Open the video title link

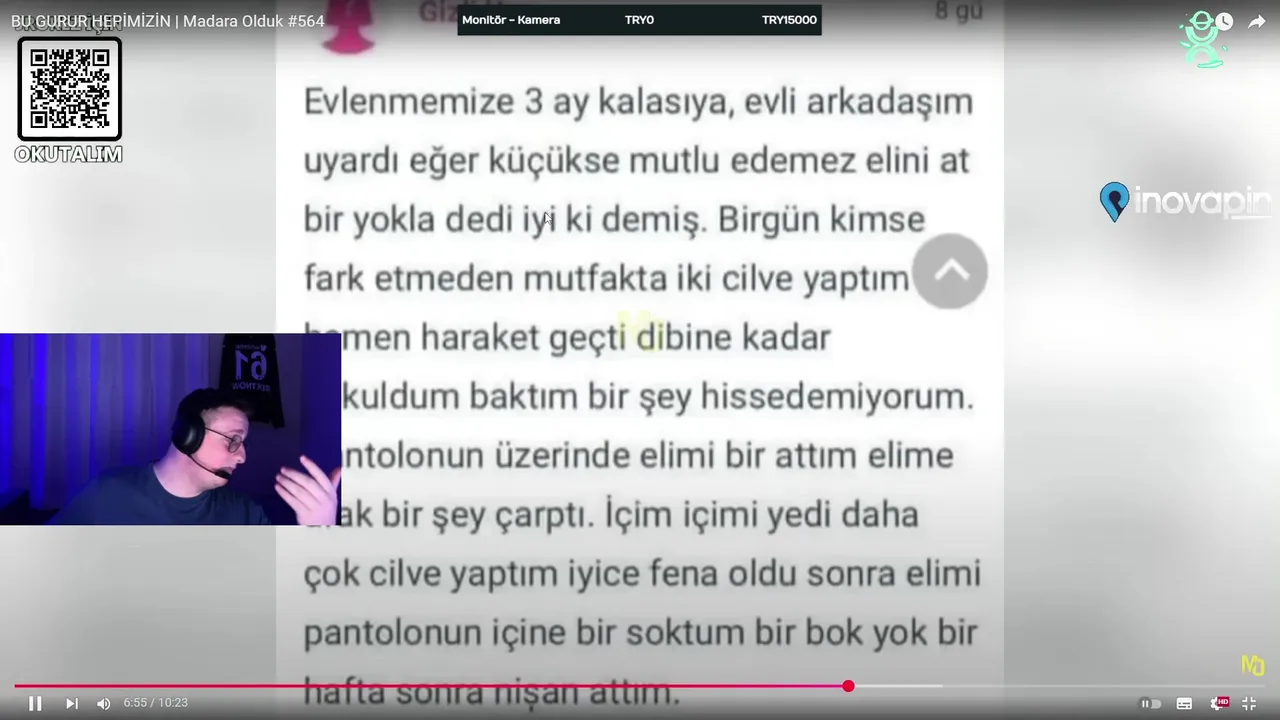(x=168, y=21)
